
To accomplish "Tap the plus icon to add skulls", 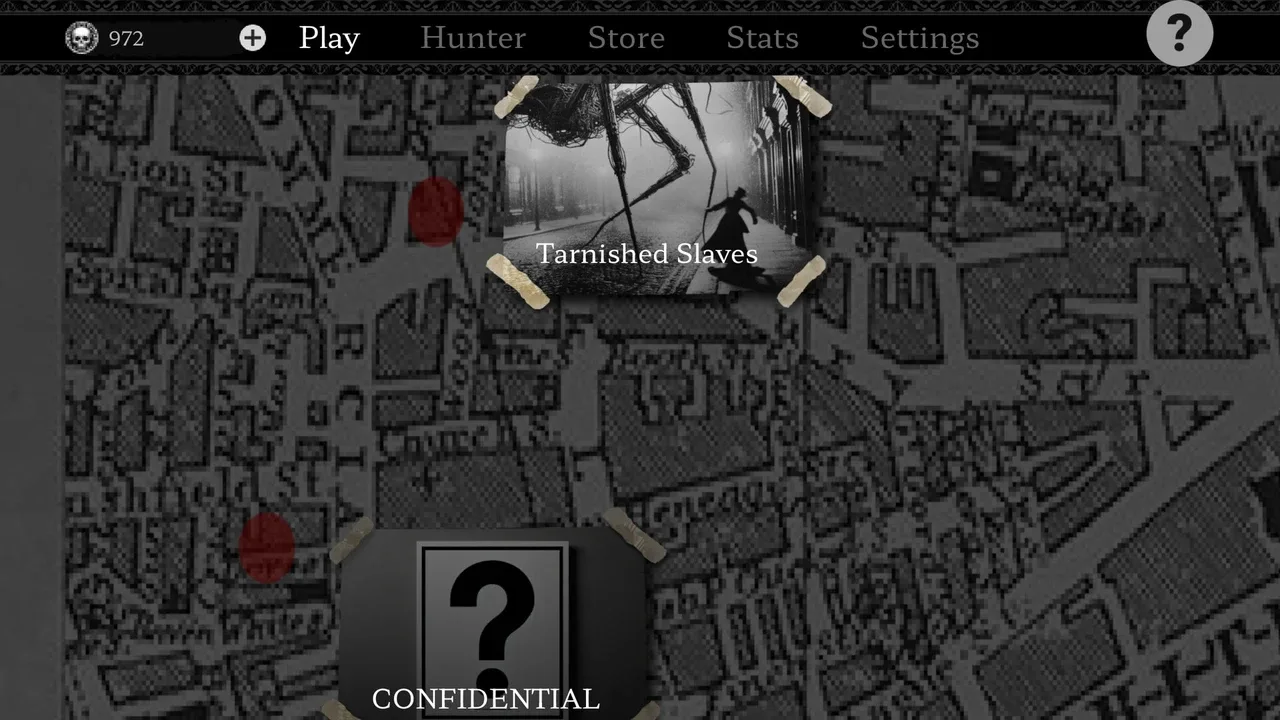I will (253, 38).
